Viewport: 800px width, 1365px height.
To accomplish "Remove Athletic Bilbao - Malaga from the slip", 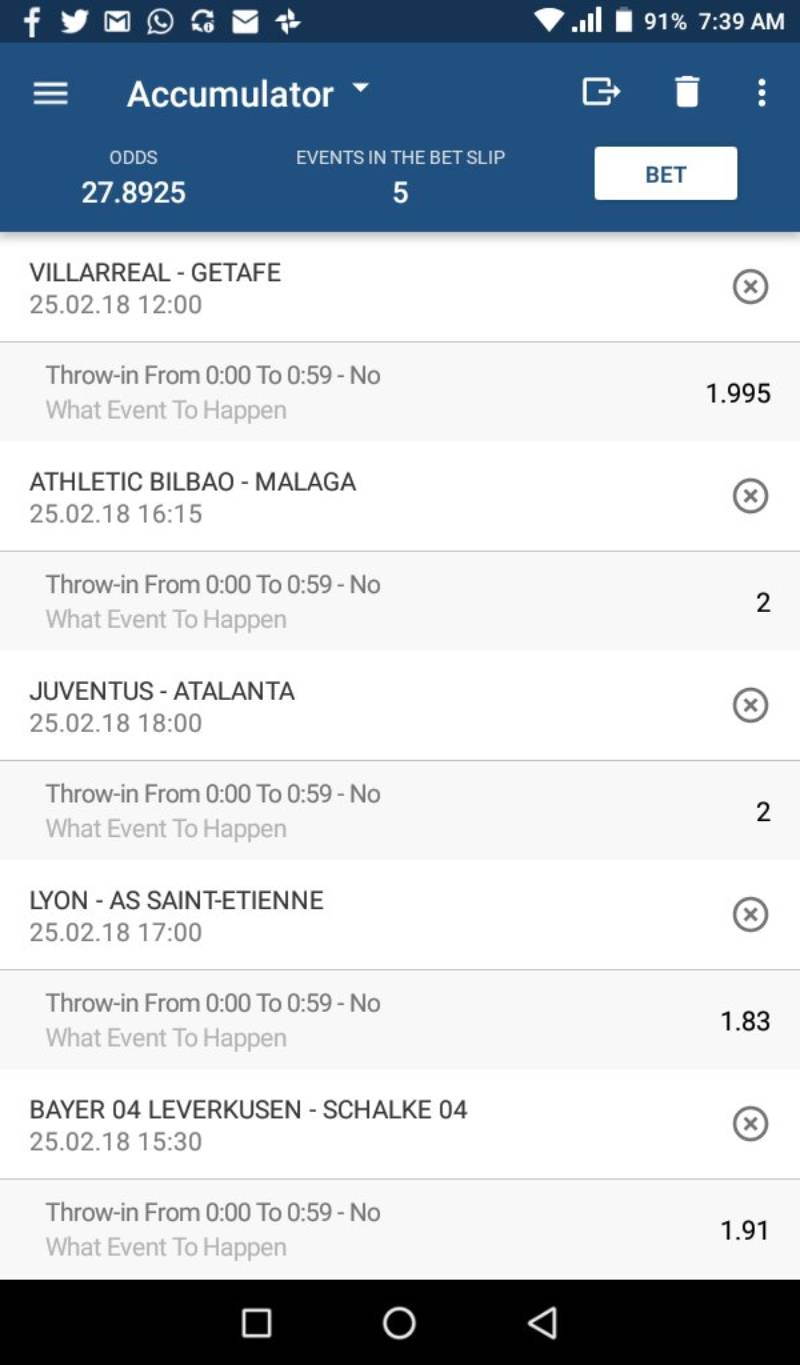I will [750, 496].
